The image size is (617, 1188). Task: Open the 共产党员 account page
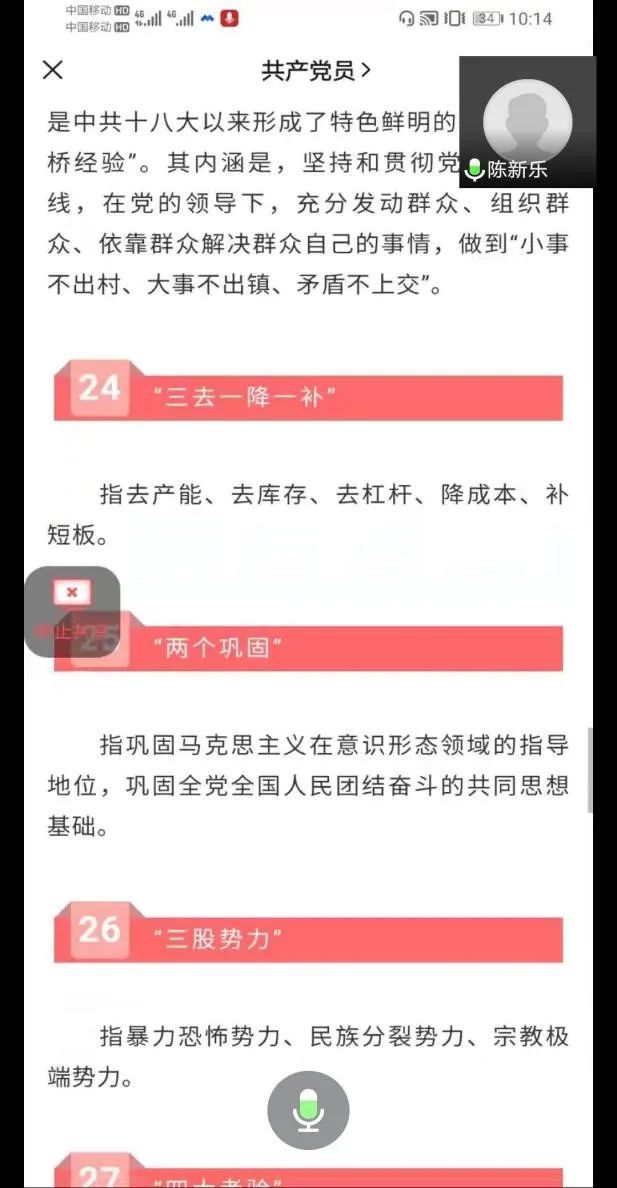pyautogui.click(x=315, y=70)
